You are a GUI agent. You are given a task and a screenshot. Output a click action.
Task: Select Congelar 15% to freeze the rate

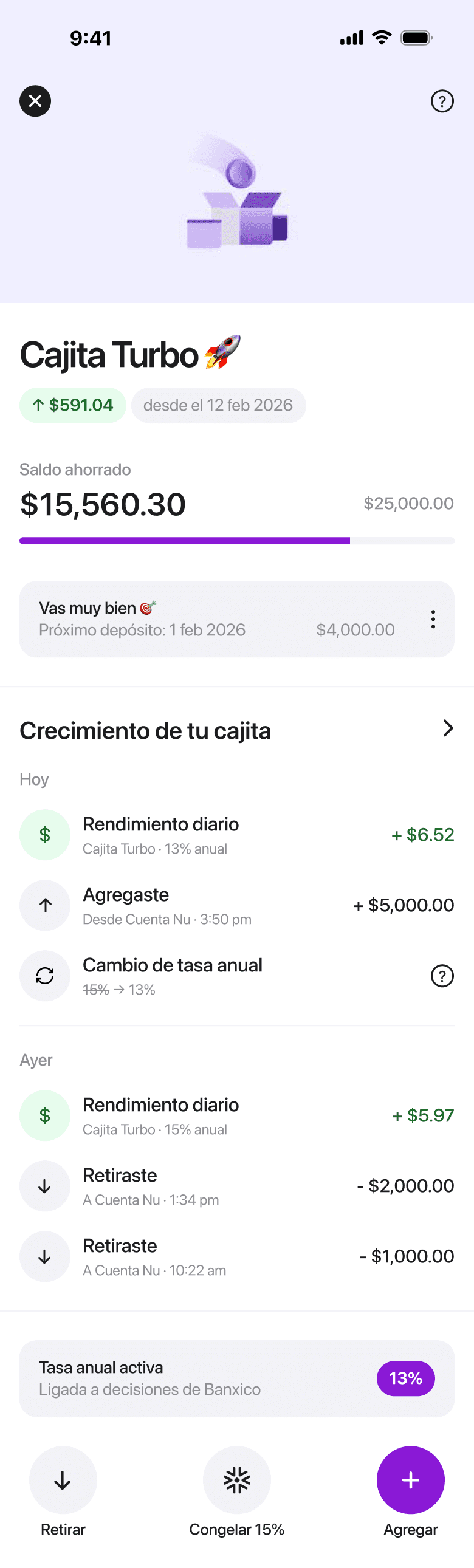(236, 1480)
